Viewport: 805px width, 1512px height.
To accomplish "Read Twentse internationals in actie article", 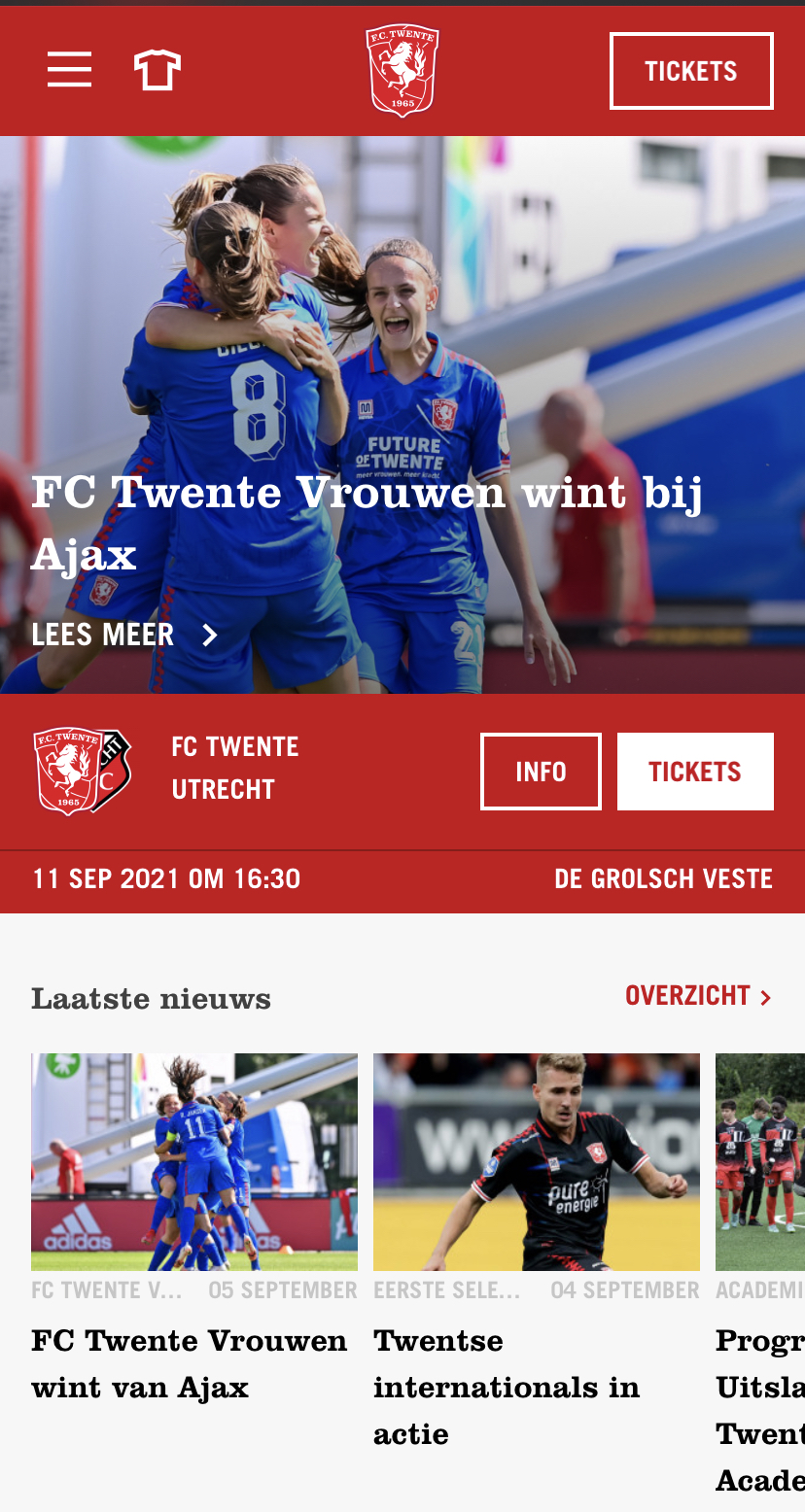I will tap(536, 1385).
